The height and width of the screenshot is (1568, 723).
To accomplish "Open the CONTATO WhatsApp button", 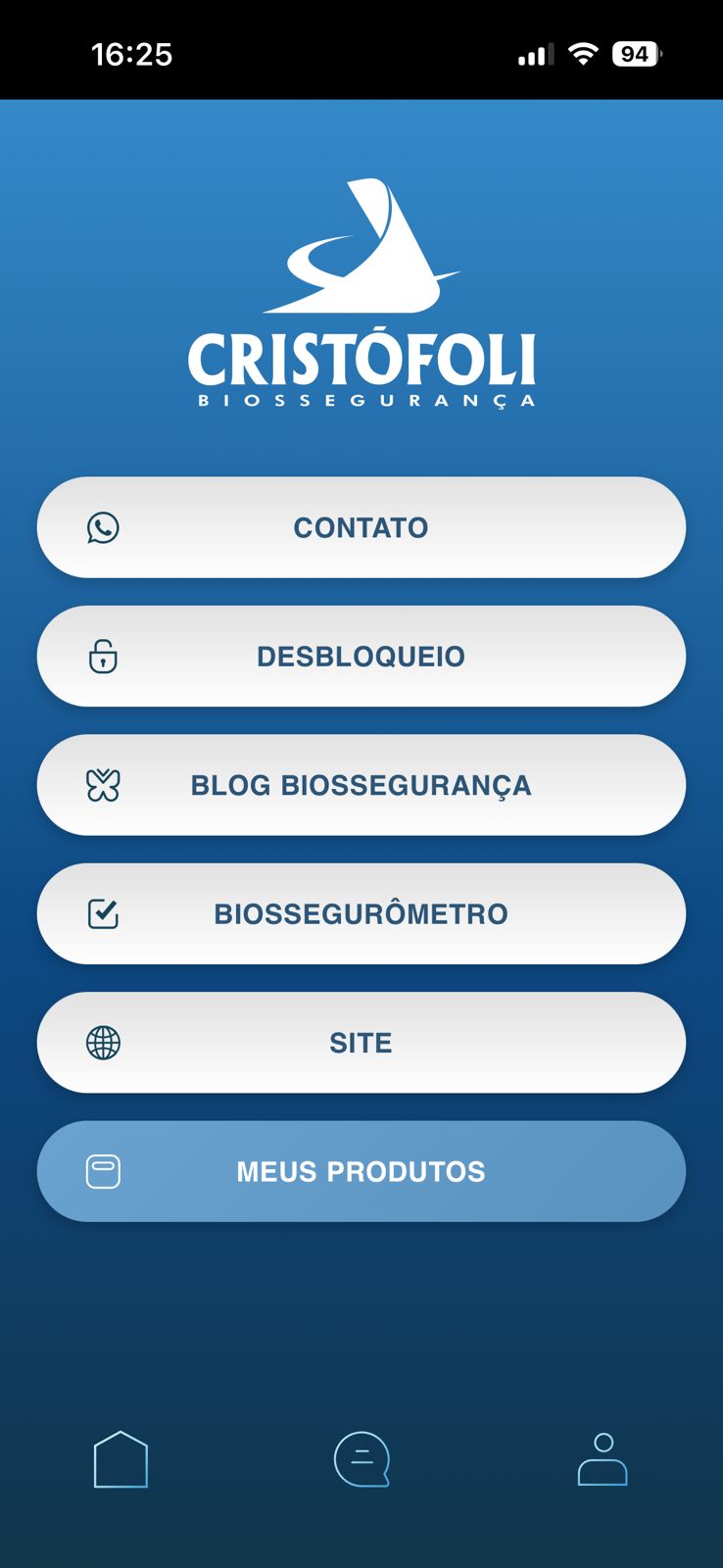I will pyautogui.click(x=361, y=527).
